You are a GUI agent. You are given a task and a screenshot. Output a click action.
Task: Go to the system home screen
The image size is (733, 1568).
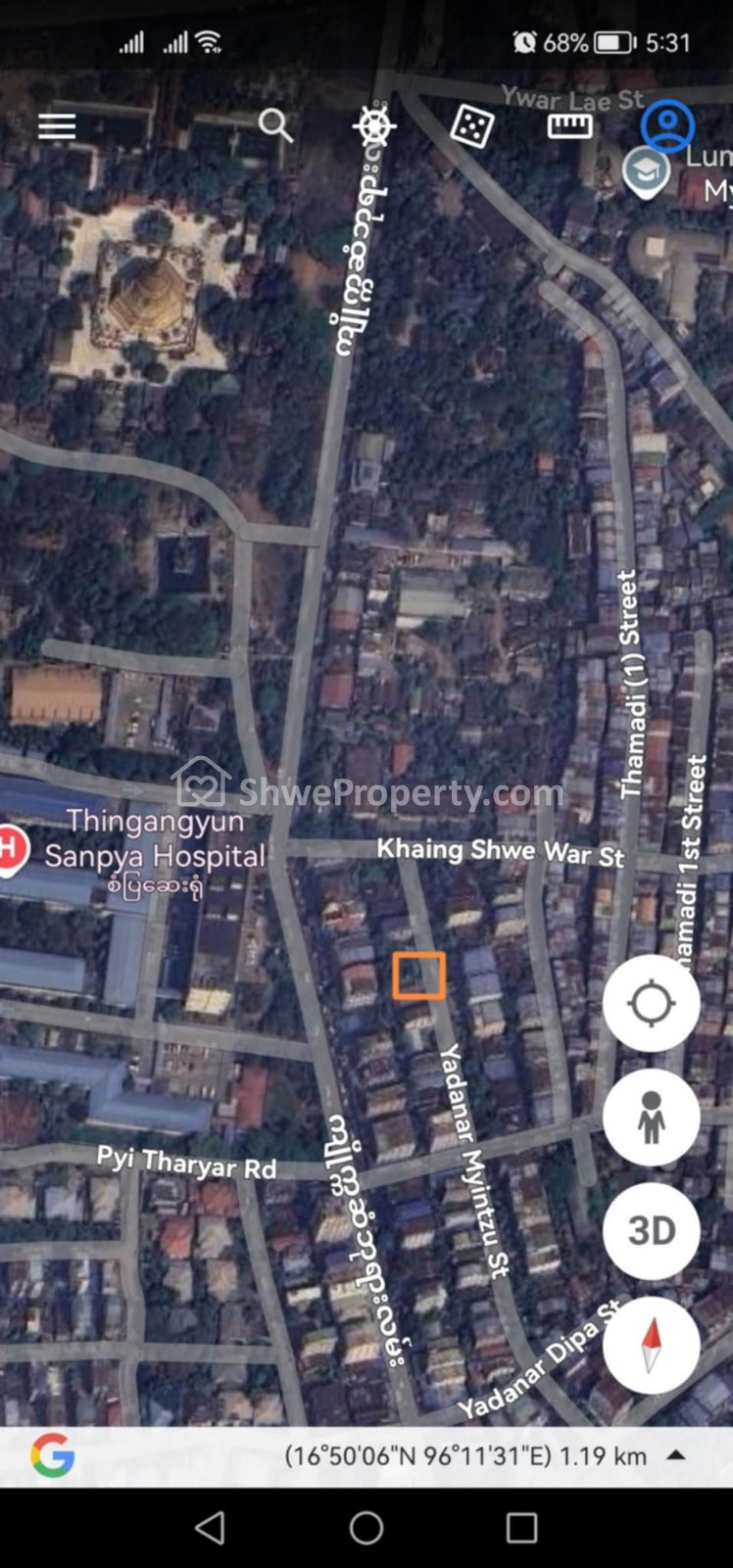pos(366,1528)
